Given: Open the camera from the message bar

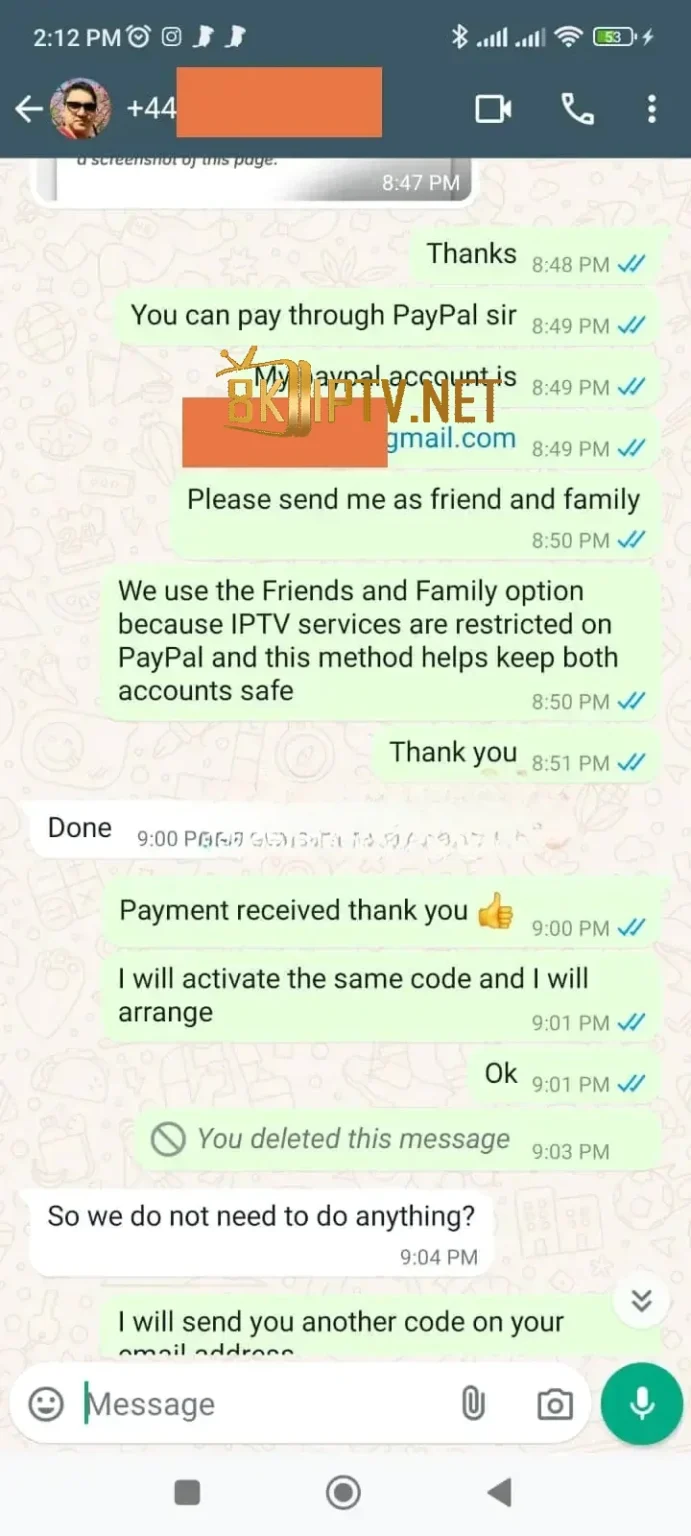Looking at the screenshot, I should (554, 1404).
